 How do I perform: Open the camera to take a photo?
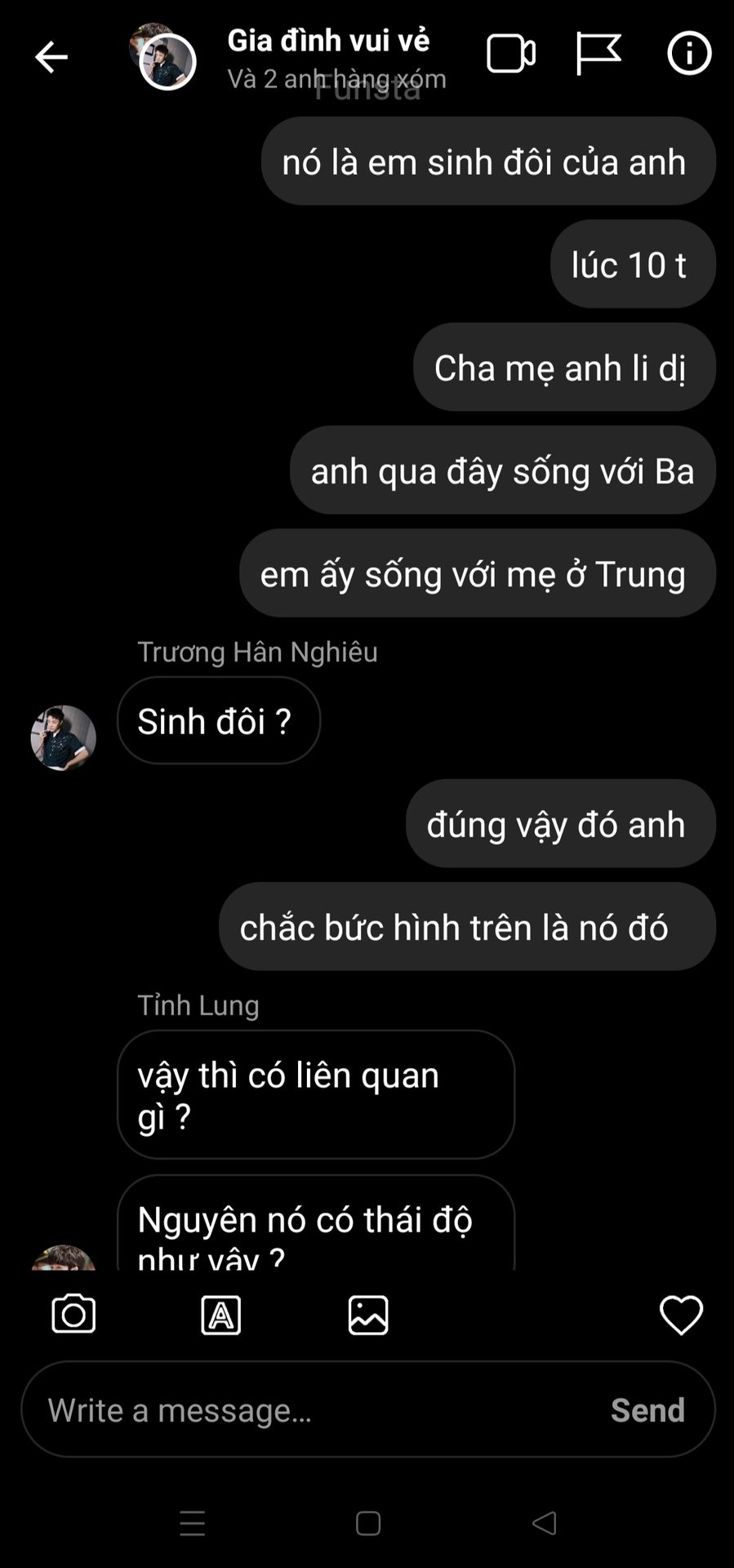point(73,1315)
